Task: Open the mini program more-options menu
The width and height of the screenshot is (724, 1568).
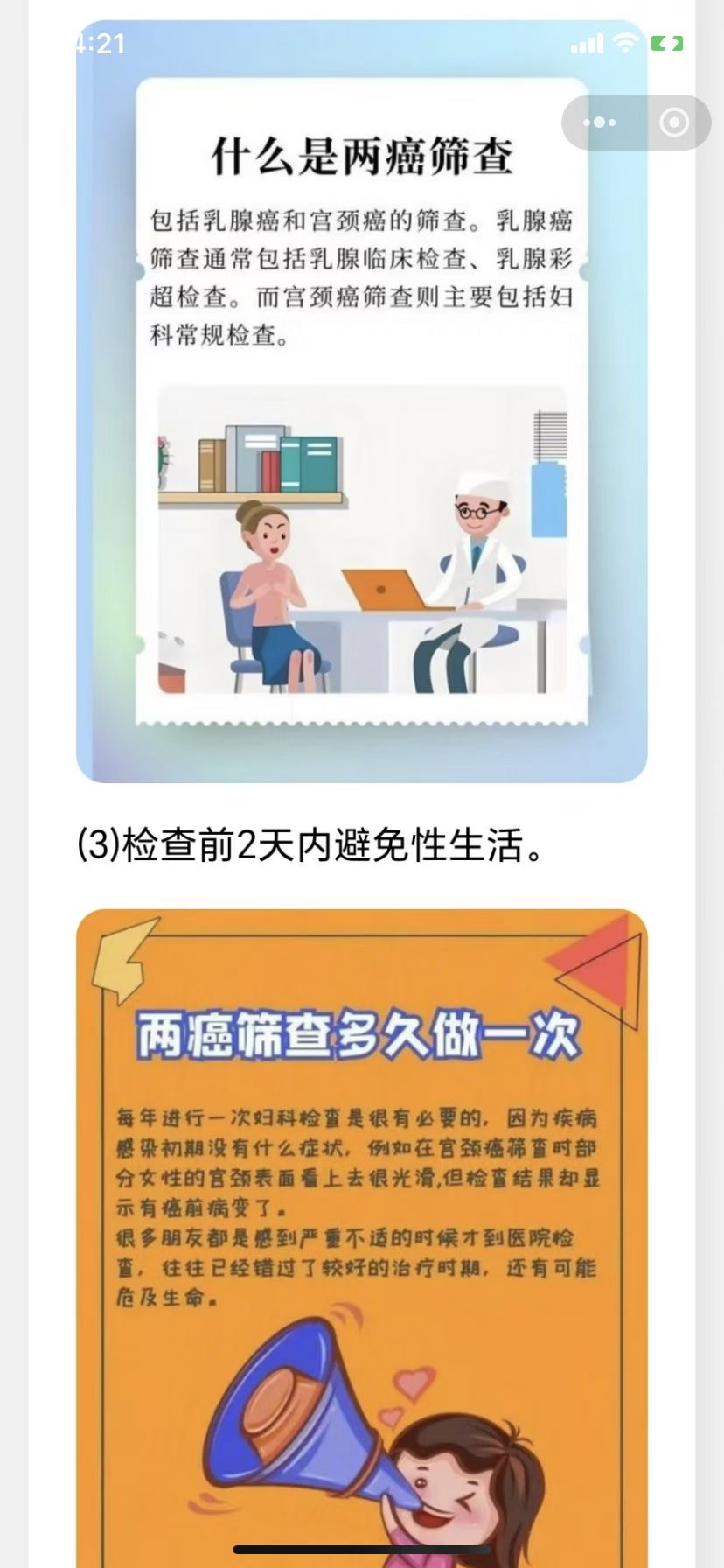Action: pyautogui.click(x=599, y=122)
